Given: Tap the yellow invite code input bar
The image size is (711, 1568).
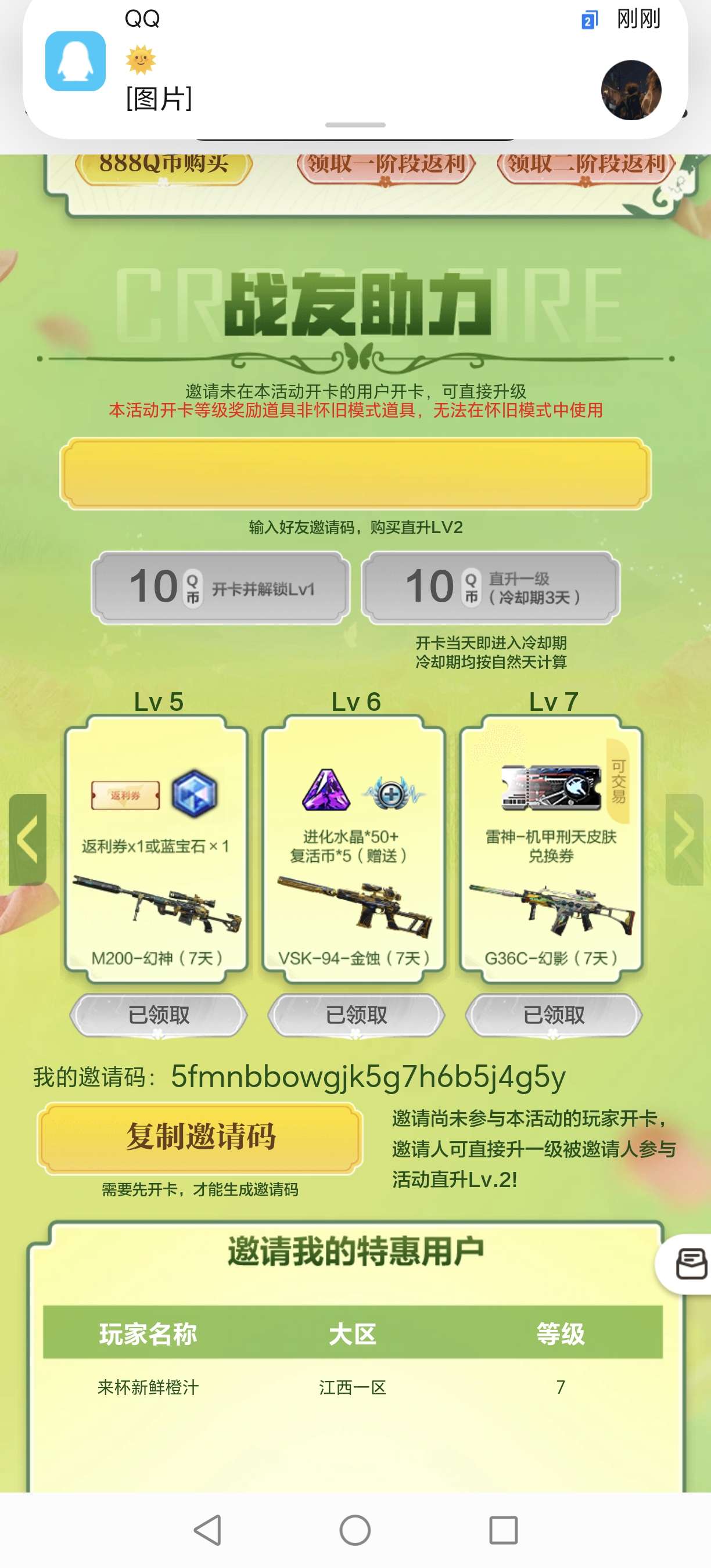Looking at the screenshot, I should (x=355, y=473).
